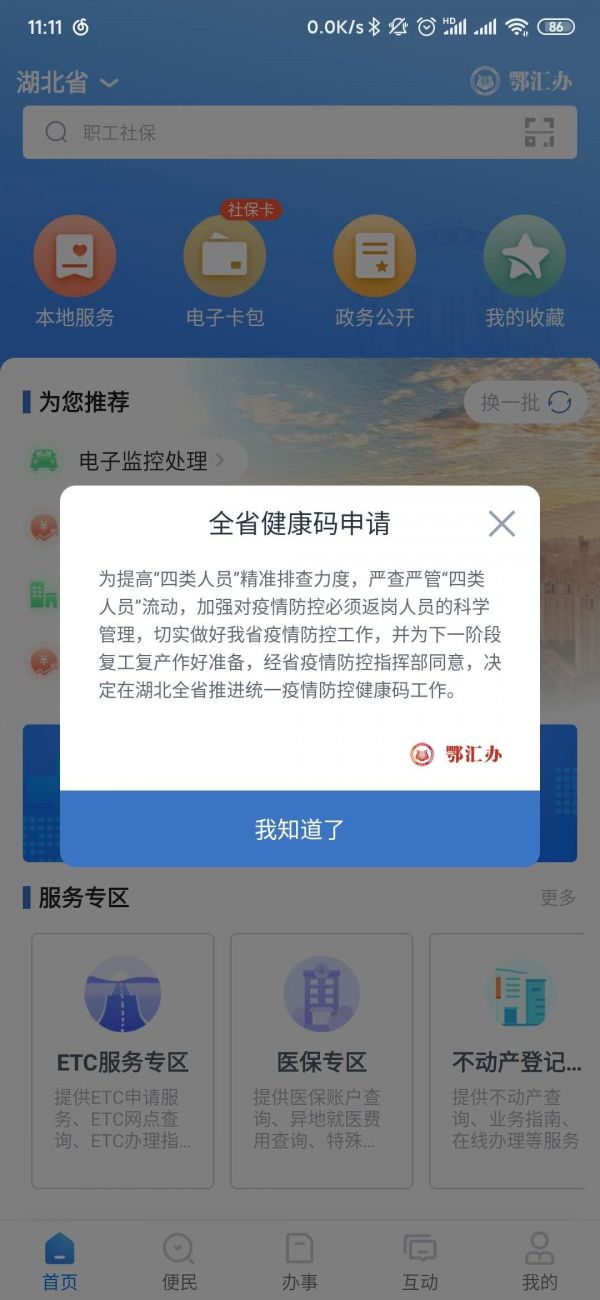Open 政务公开

(375, 272)
